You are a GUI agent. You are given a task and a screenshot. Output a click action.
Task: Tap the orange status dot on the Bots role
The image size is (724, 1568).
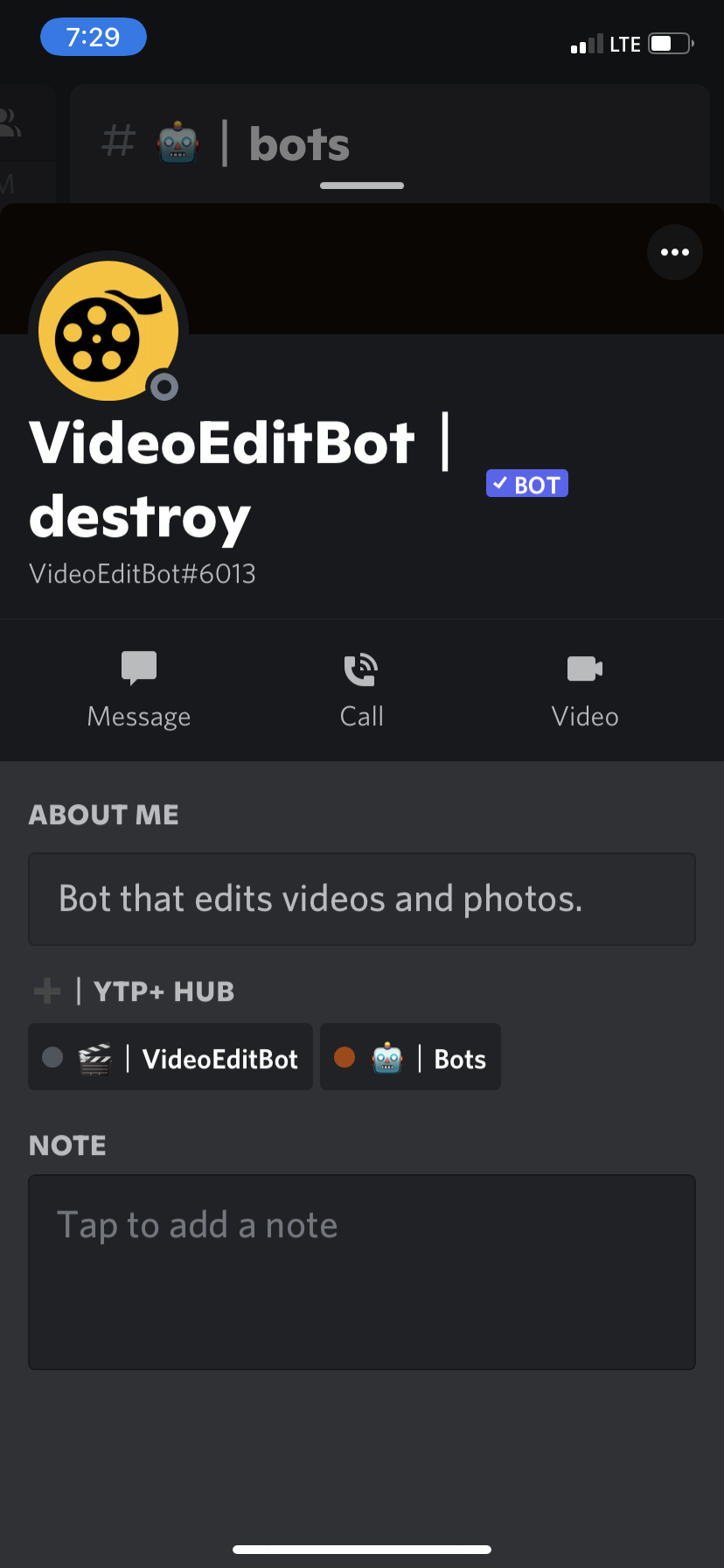(345, 1057)
